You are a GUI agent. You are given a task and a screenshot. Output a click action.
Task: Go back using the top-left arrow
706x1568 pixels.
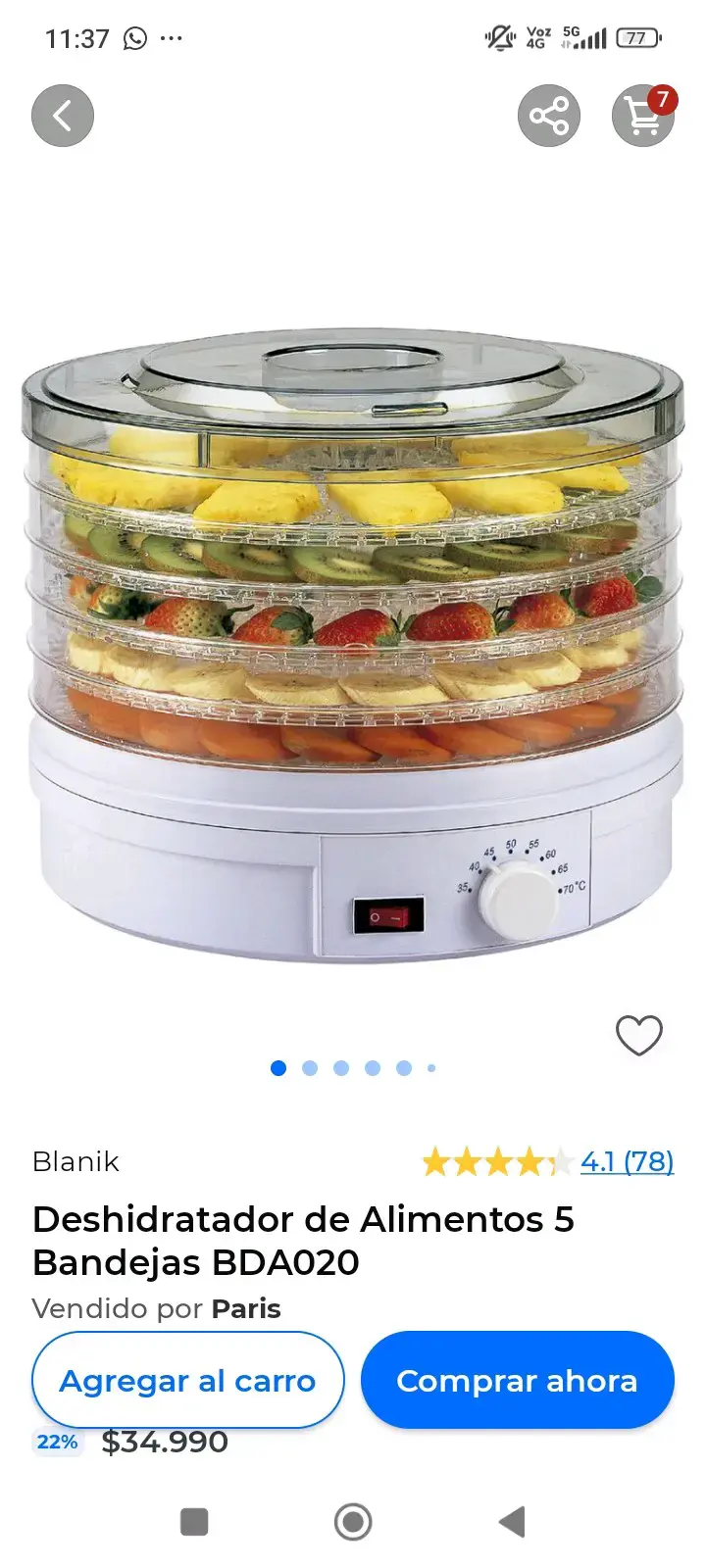pyautogui.click(x=63, y=116)
